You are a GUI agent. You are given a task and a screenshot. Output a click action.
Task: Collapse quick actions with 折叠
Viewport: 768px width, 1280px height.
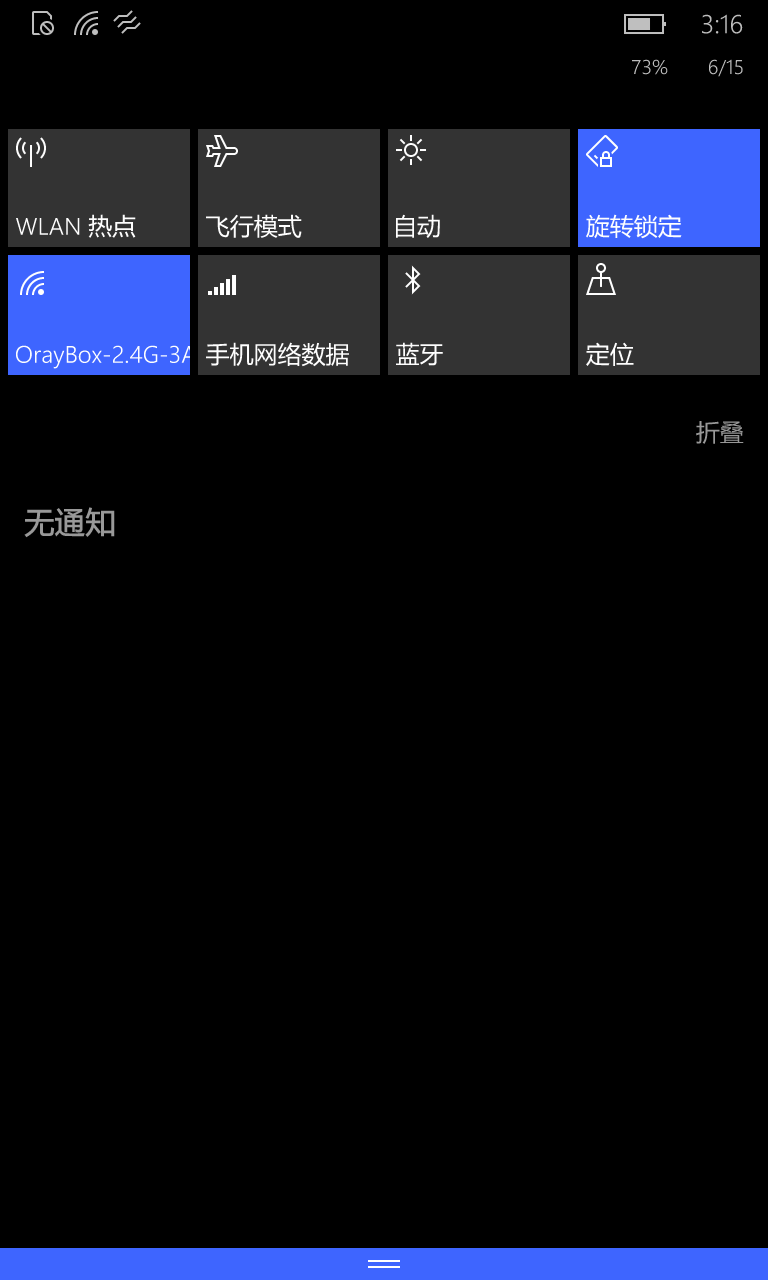[x=720, y=433]
